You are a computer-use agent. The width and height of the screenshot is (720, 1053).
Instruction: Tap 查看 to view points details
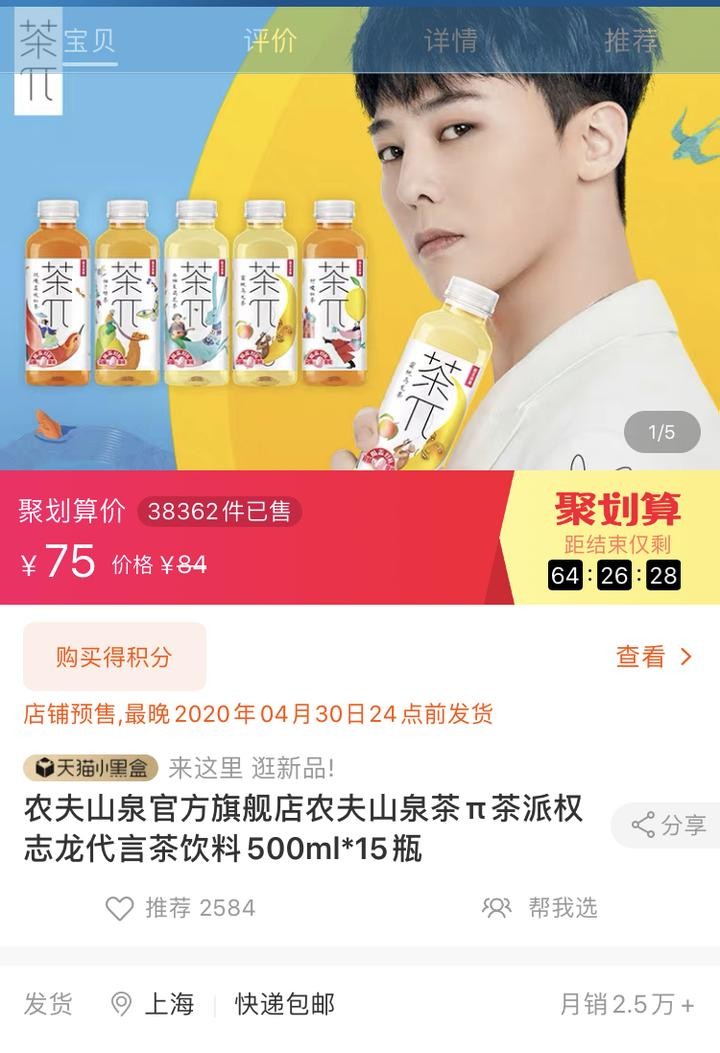click(654, 657)
